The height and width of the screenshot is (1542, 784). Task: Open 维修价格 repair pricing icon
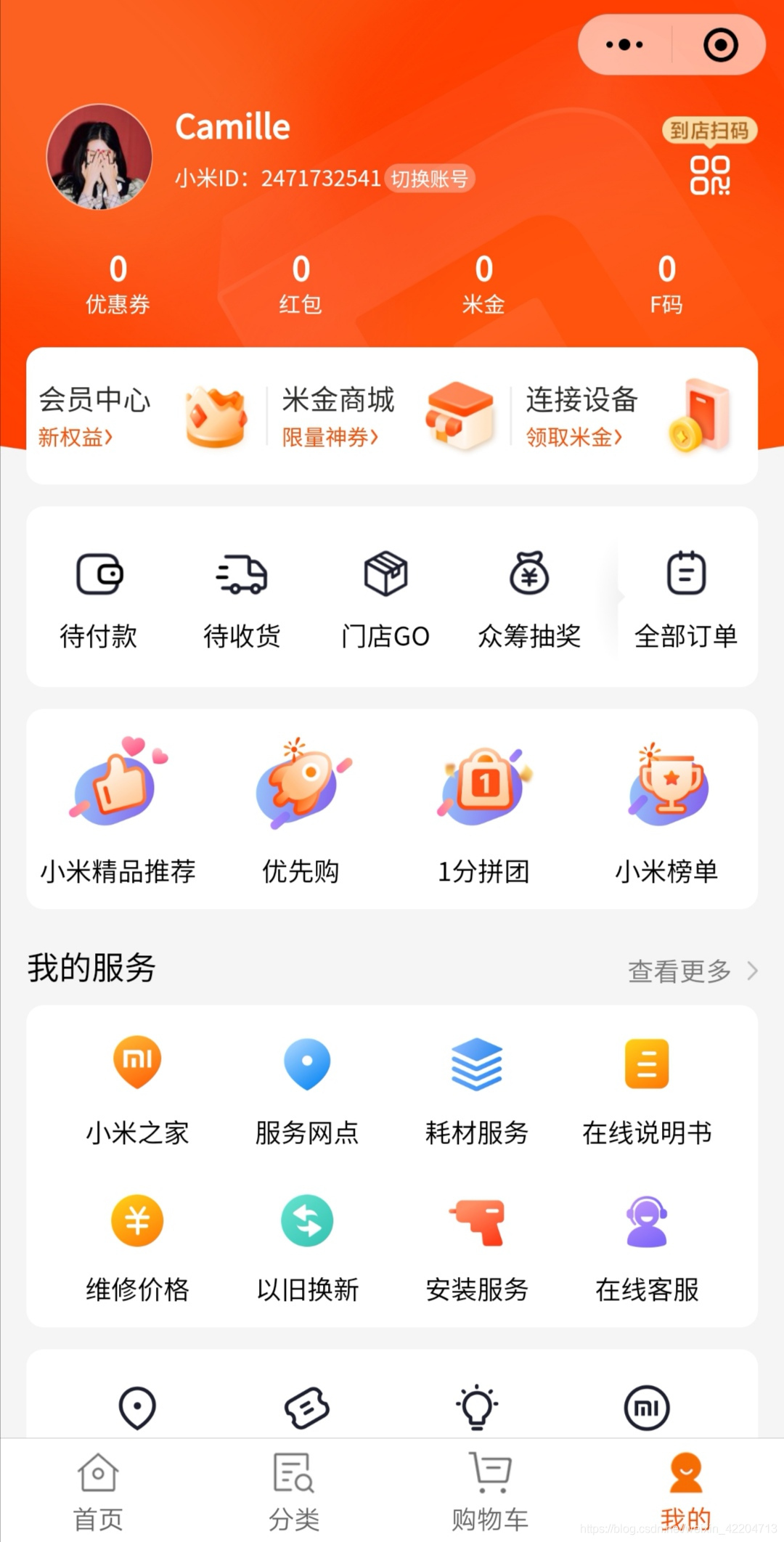136,1245
